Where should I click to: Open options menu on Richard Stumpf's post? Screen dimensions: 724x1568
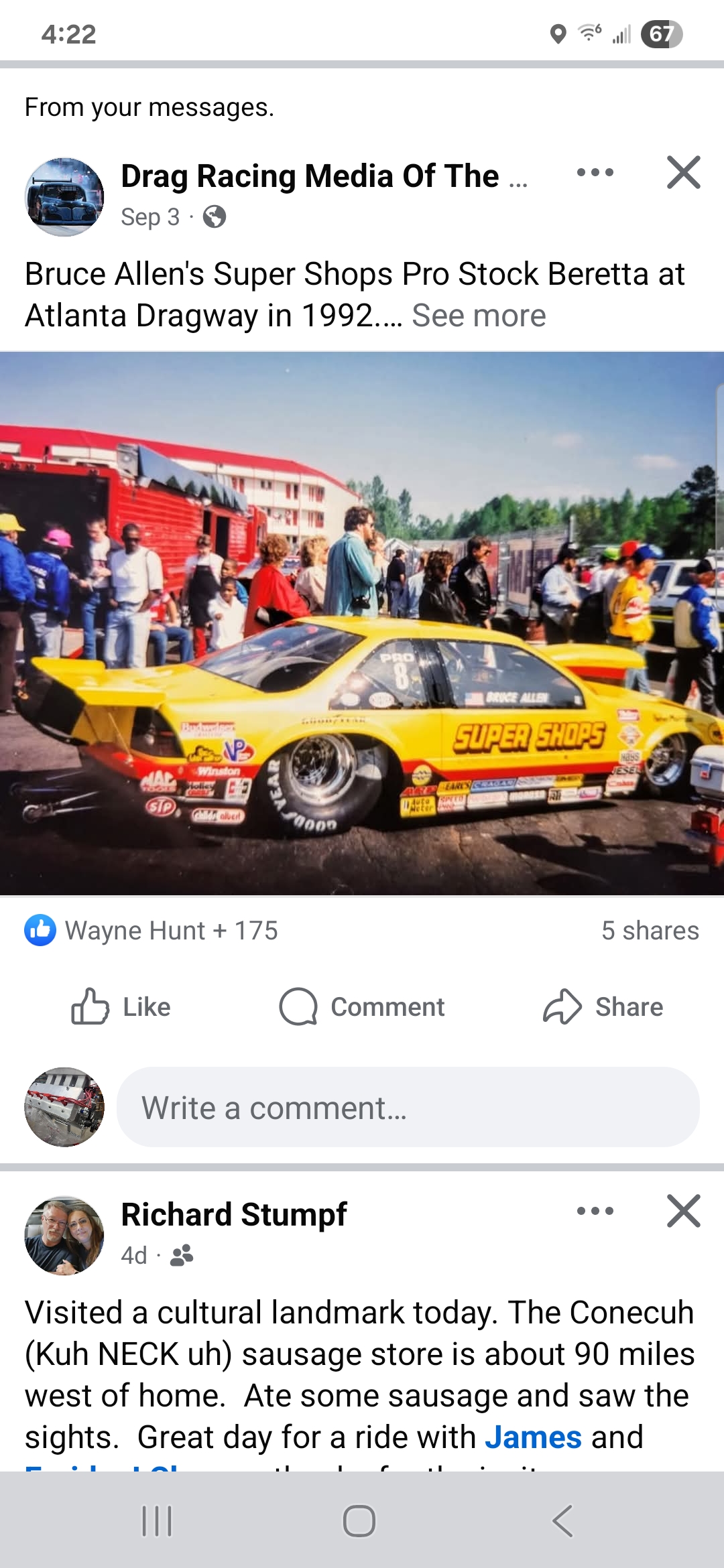595,1211
